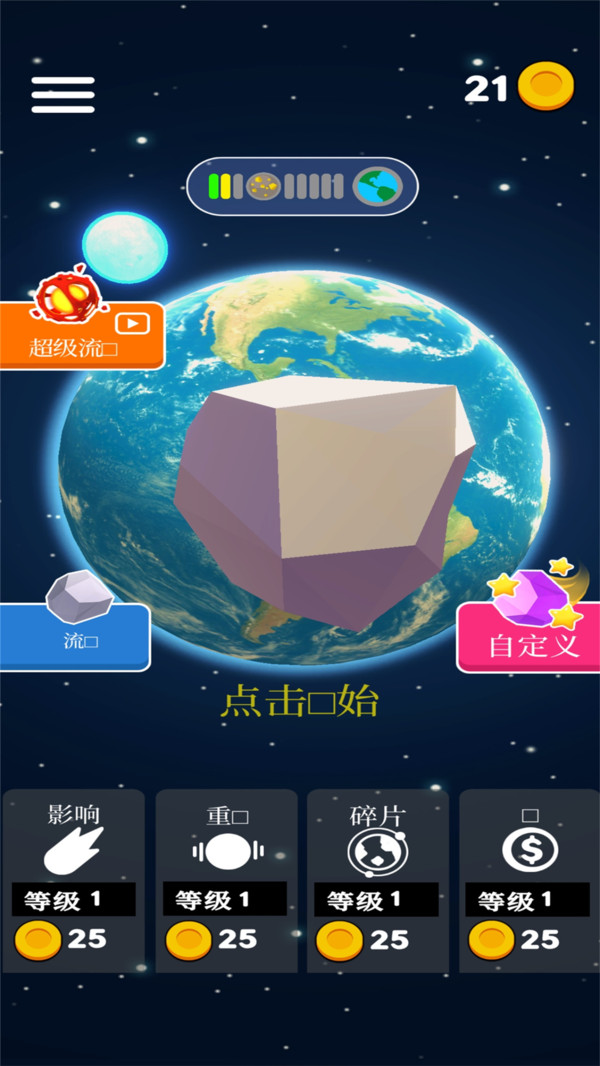Upgrade 碎片 fragments for 25 coins
The height and width of the screenshot is (1066, 600).
click(x=378, y=880)
